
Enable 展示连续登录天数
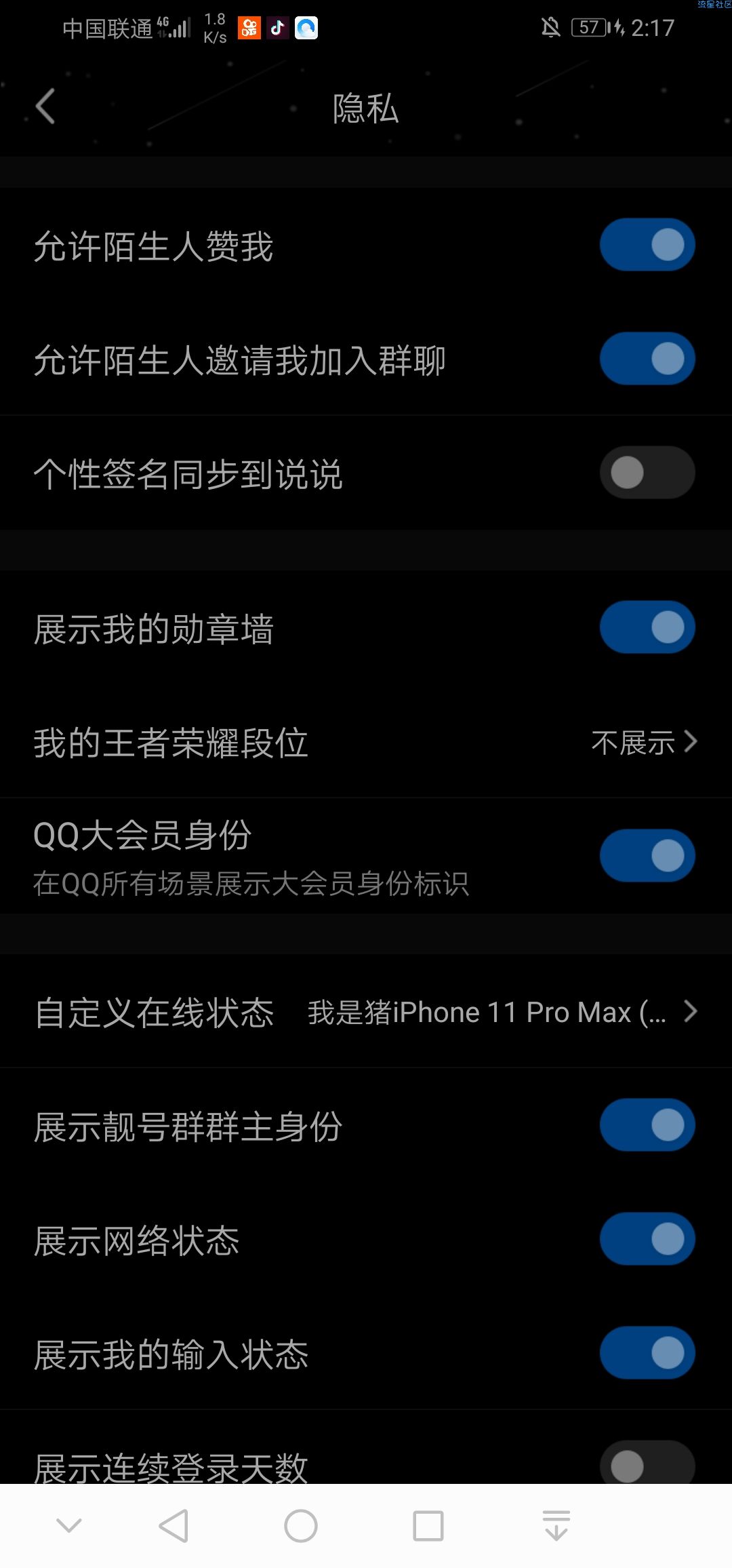tap(647, 1464)
